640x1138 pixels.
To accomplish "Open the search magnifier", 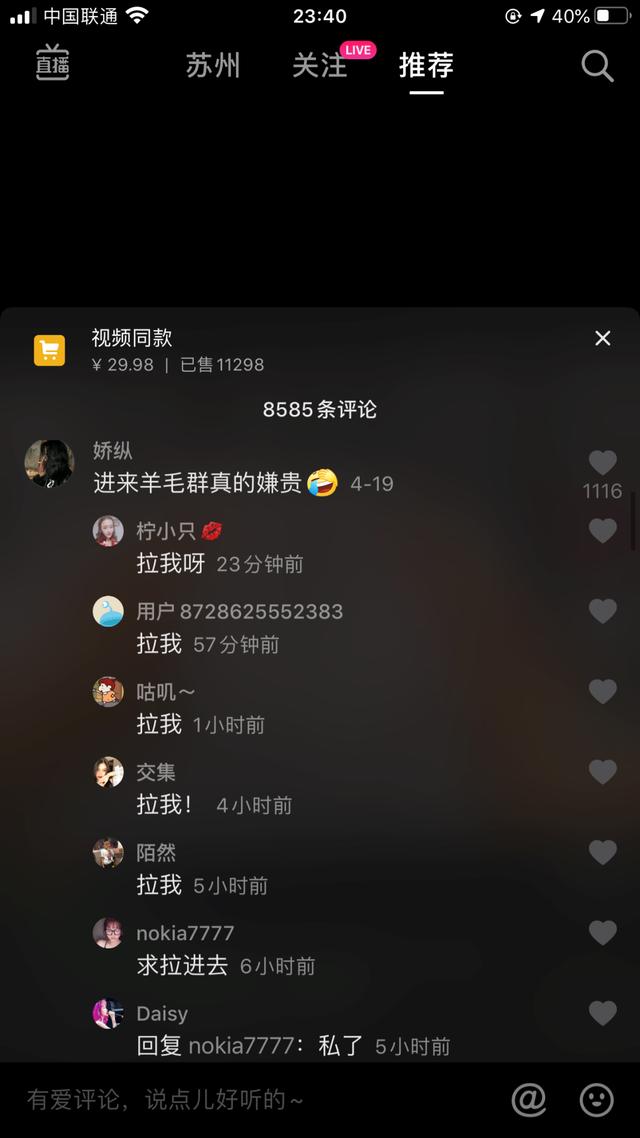I will tap(597, 66).
